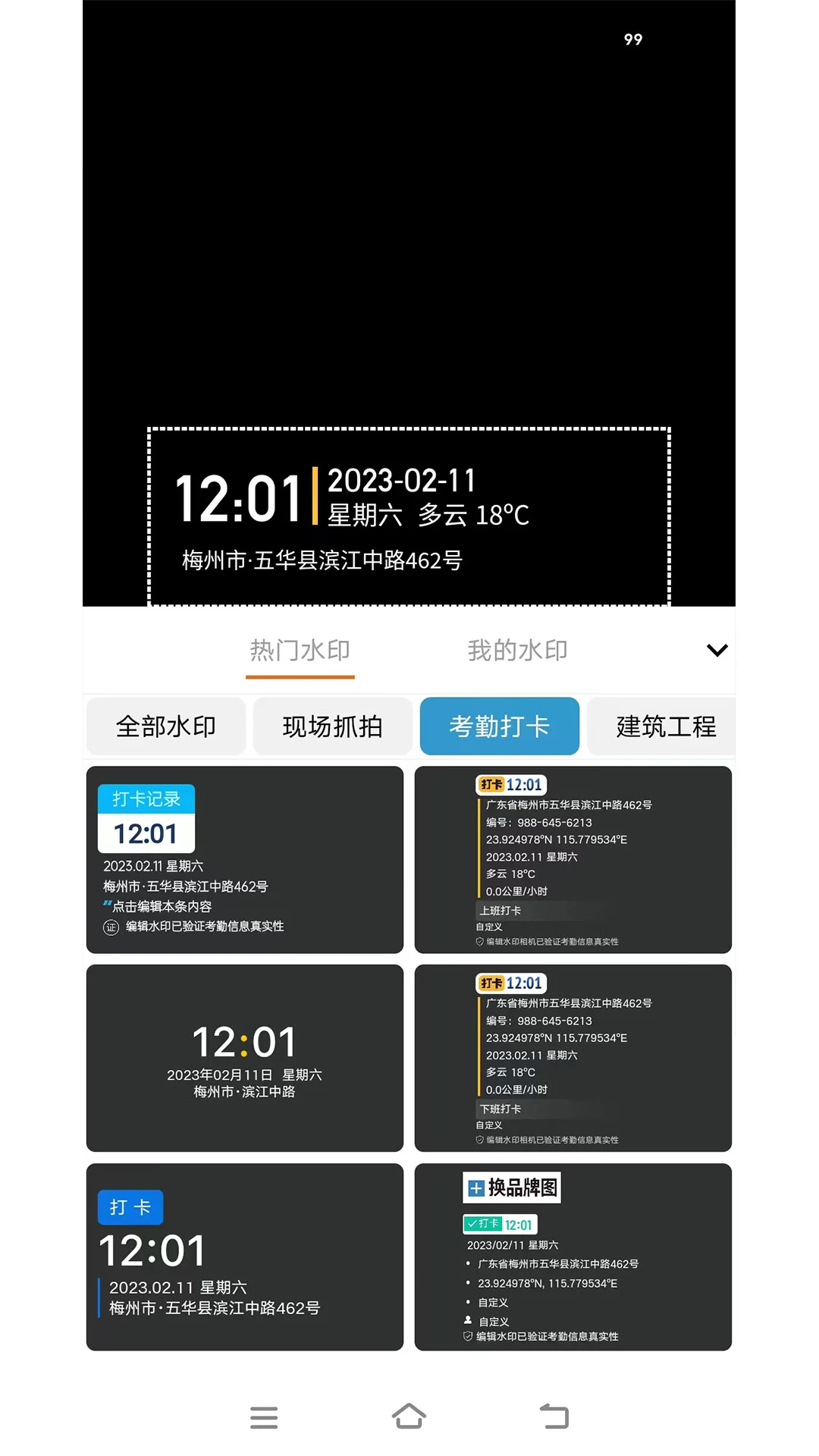This screenshot has width=819, height=1456.
Task: Go back with the system back button
Action: click(x=554, y=1416)
